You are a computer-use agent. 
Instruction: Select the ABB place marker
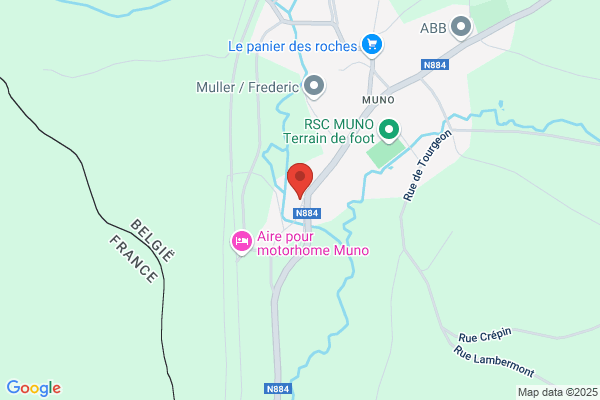point(461,28)
